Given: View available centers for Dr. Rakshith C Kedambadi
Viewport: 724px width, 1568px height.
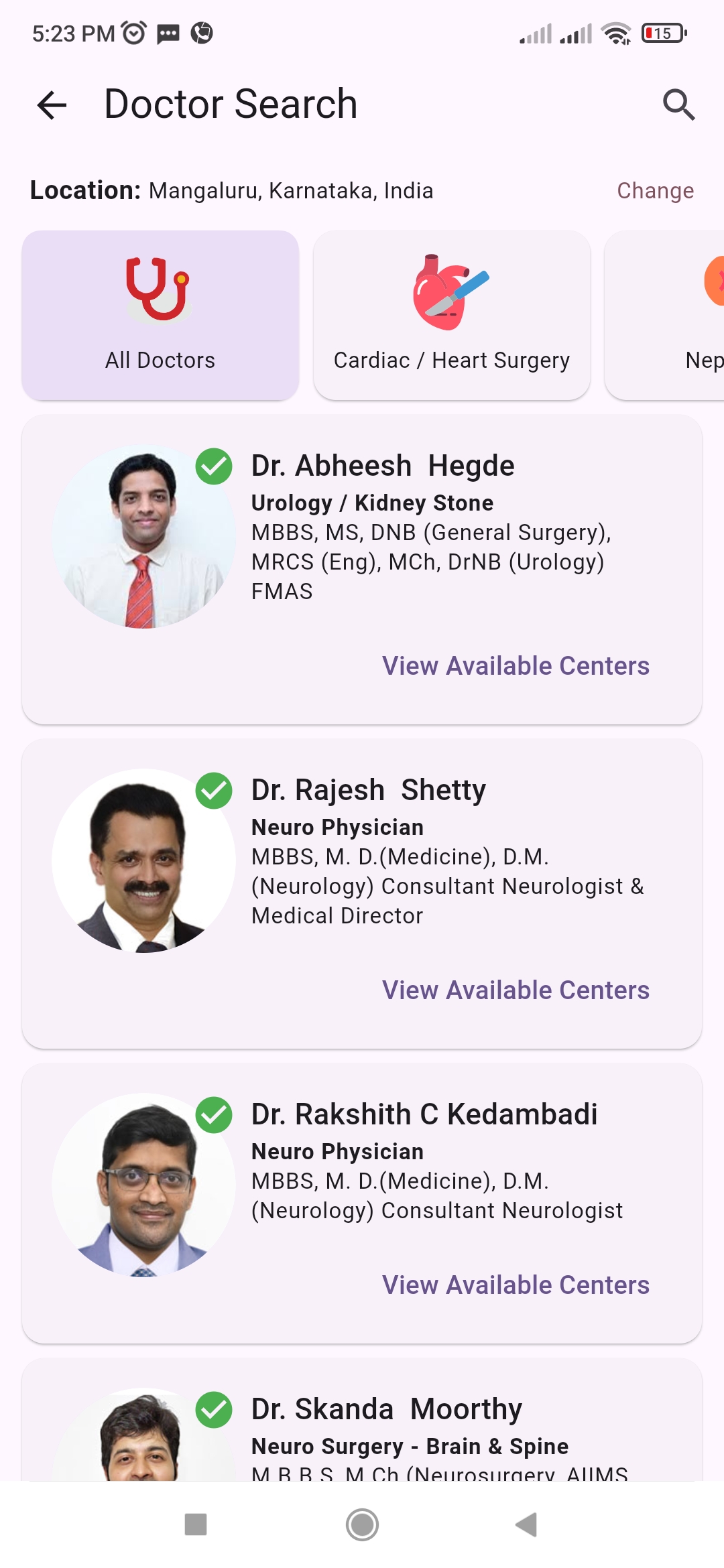Looking at the screenshot, I should (516, 1285).
